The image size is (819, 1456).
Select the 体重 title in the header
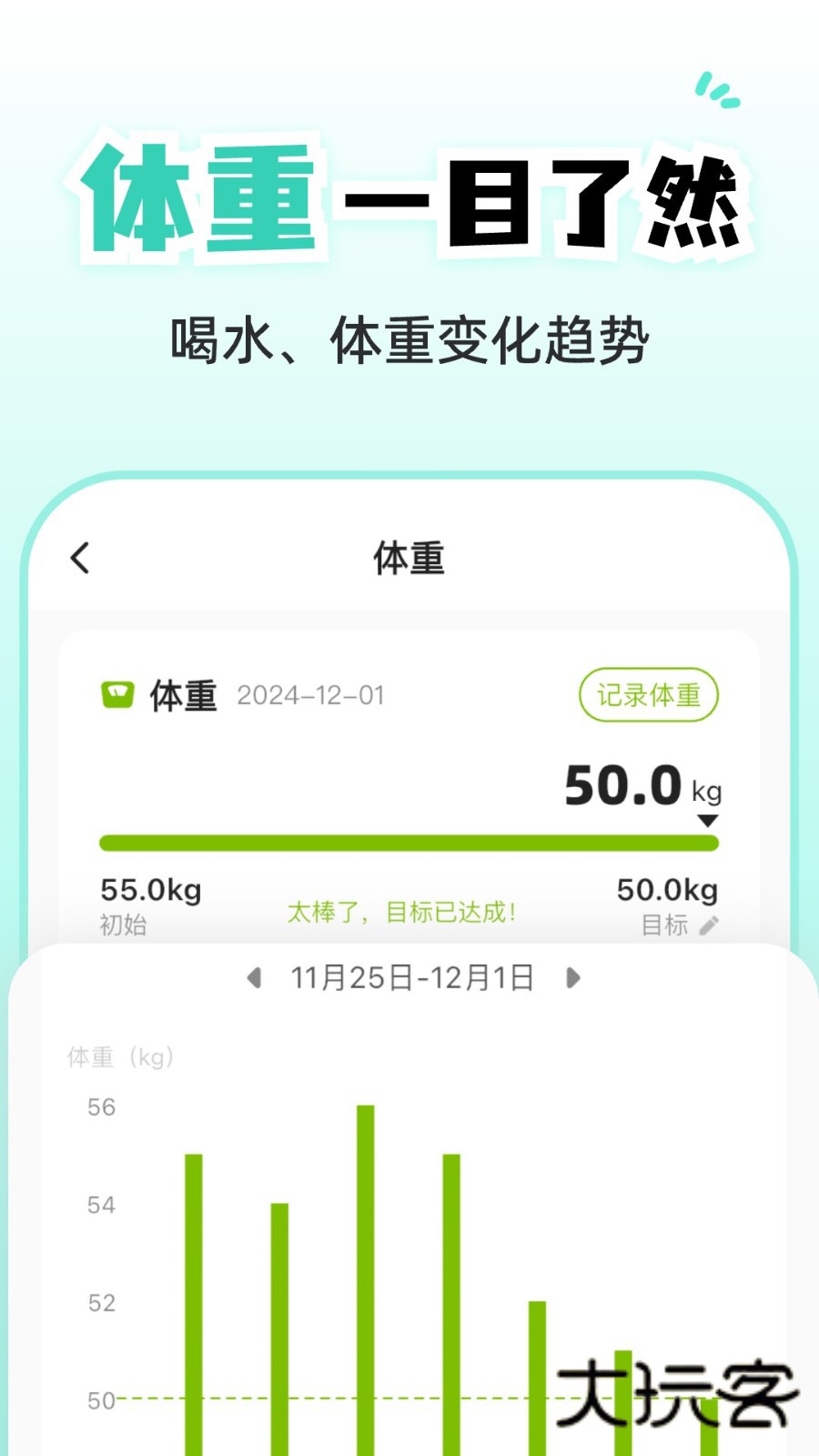tap(409, 559)
